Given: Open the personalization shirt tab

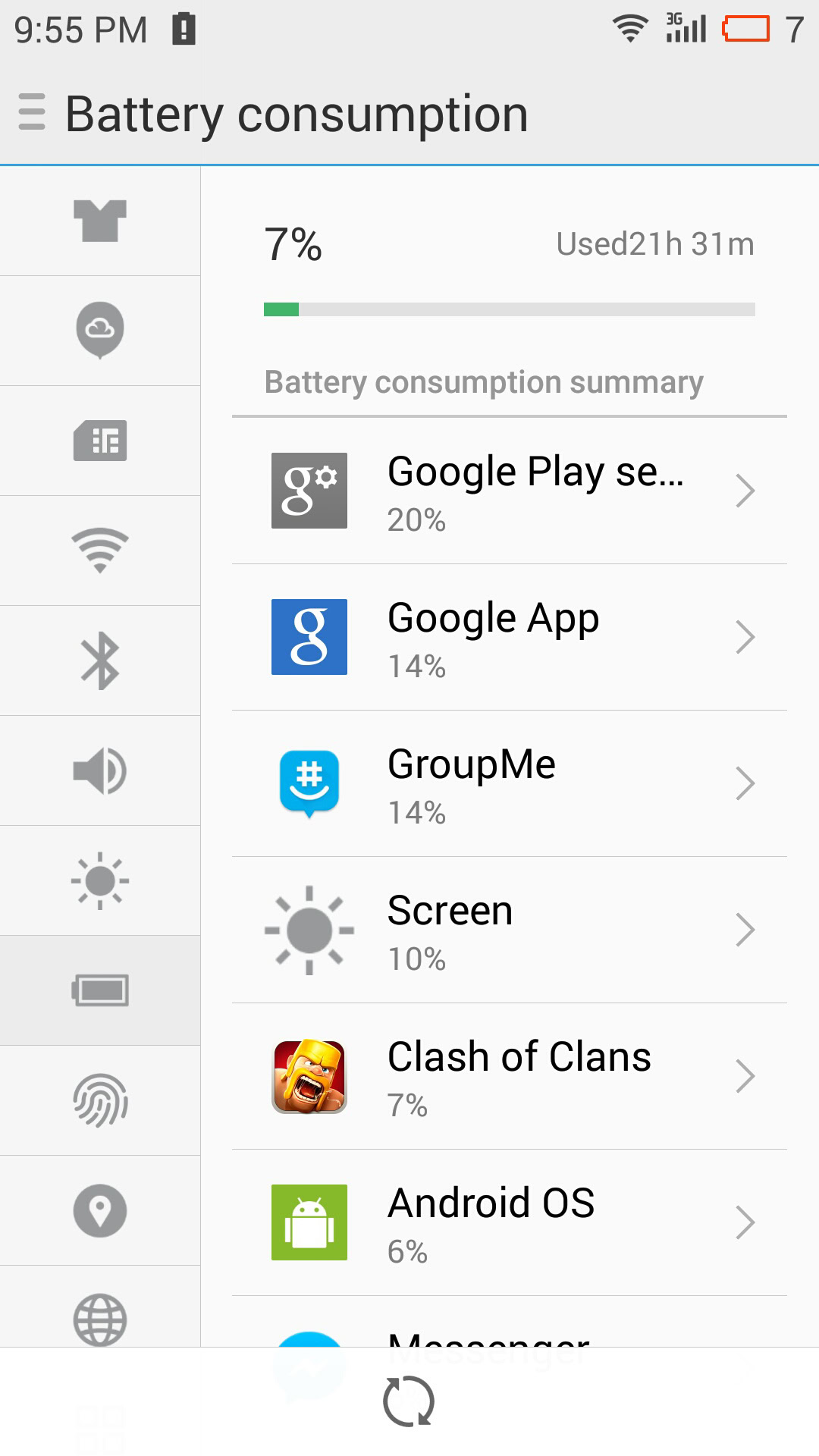Looking at the screenshot, I should (x=100, y=221).
